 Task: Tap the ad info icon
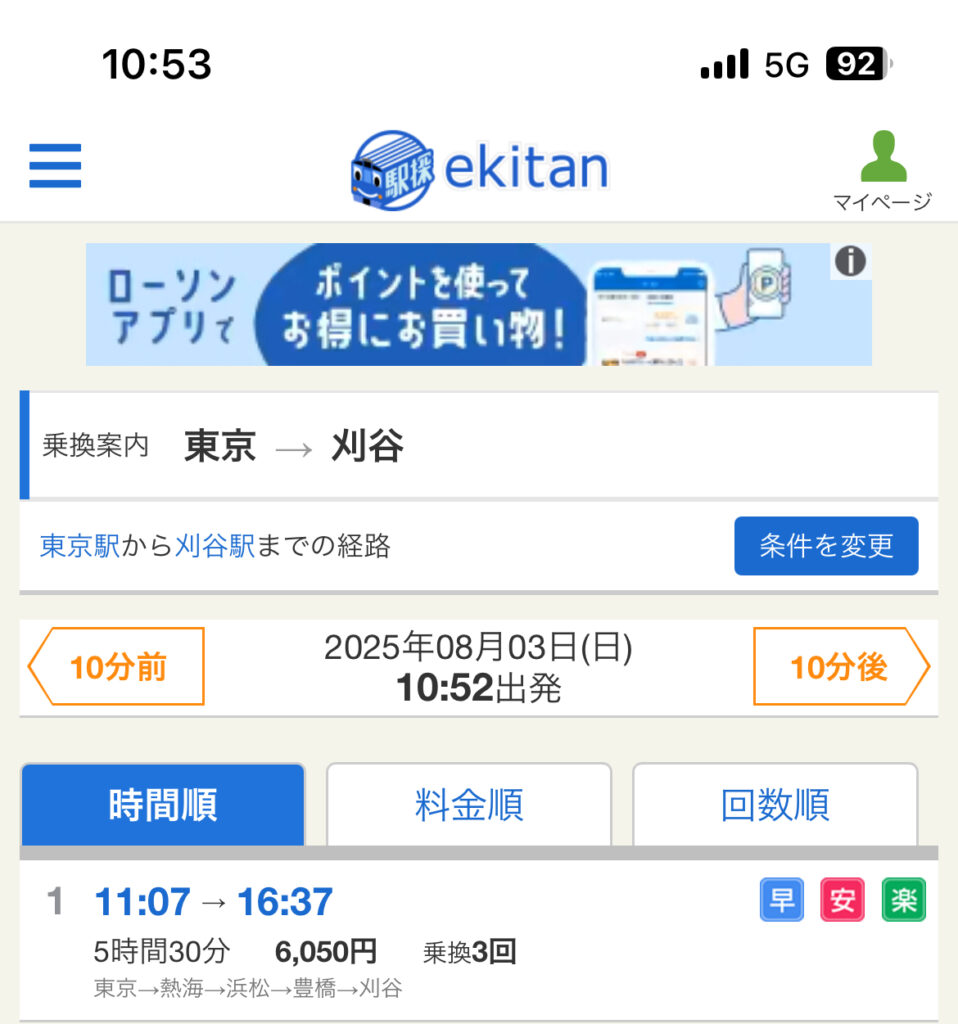(x=850, y=262)
